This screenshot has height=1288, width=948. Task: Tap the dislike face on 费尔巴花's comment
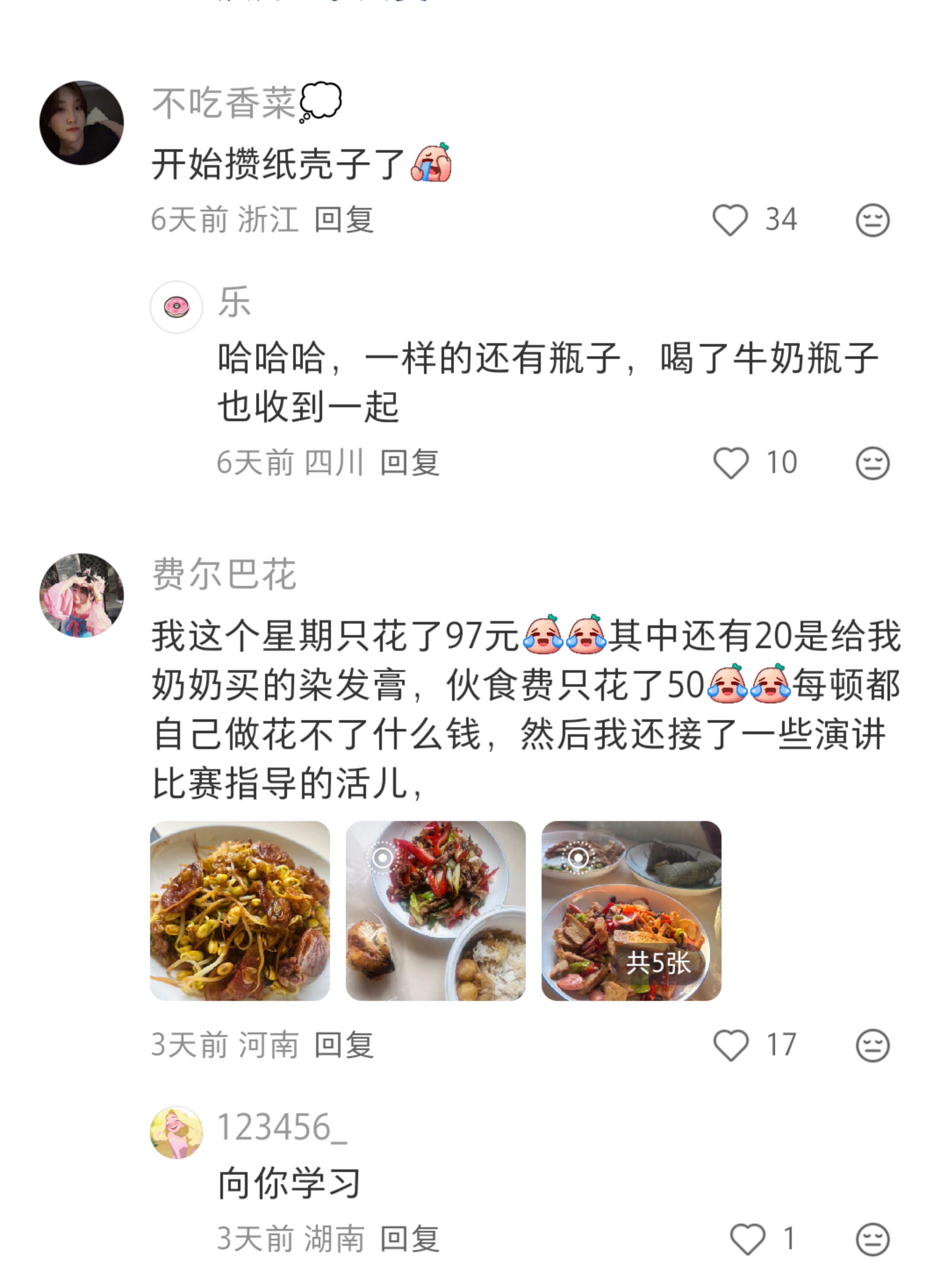pos(872,1045)
